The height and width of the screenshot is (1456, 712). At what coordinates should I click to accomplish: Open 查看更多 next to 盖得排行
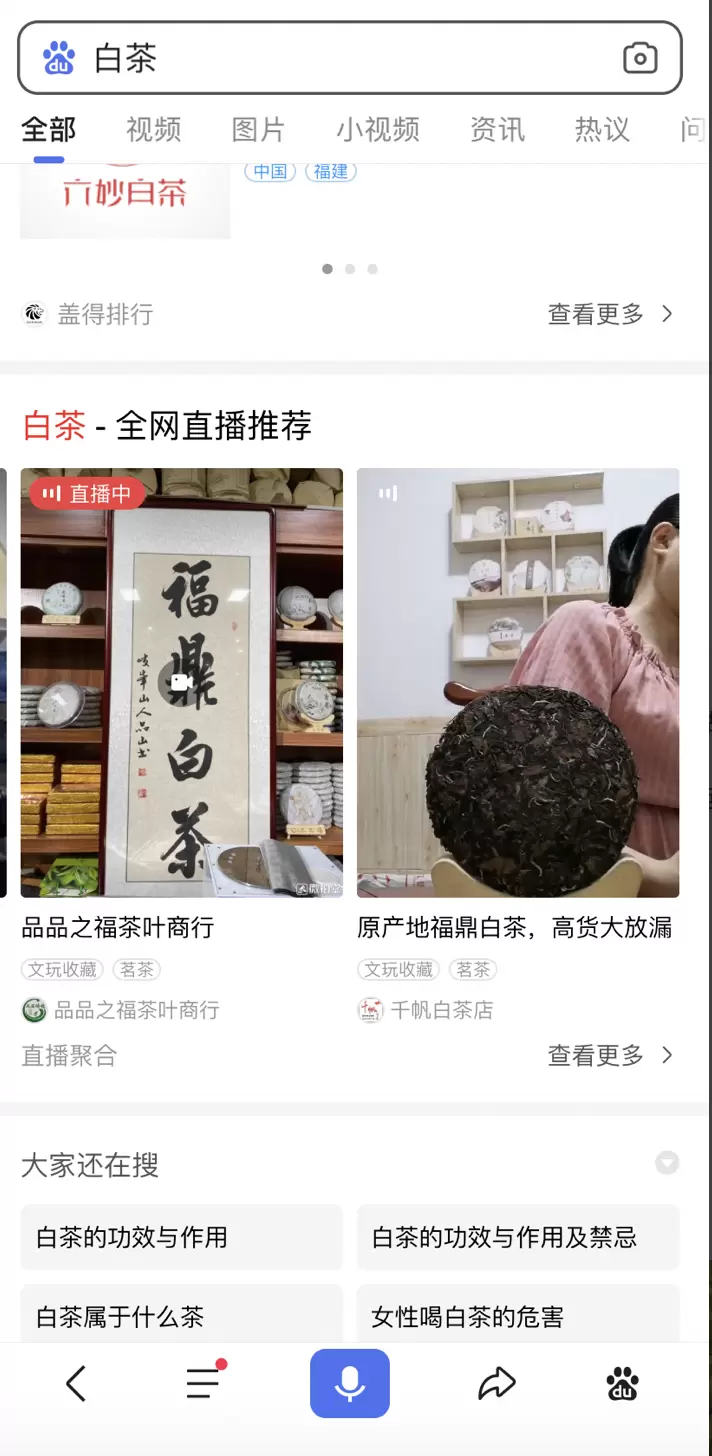[x=610, y=314]
